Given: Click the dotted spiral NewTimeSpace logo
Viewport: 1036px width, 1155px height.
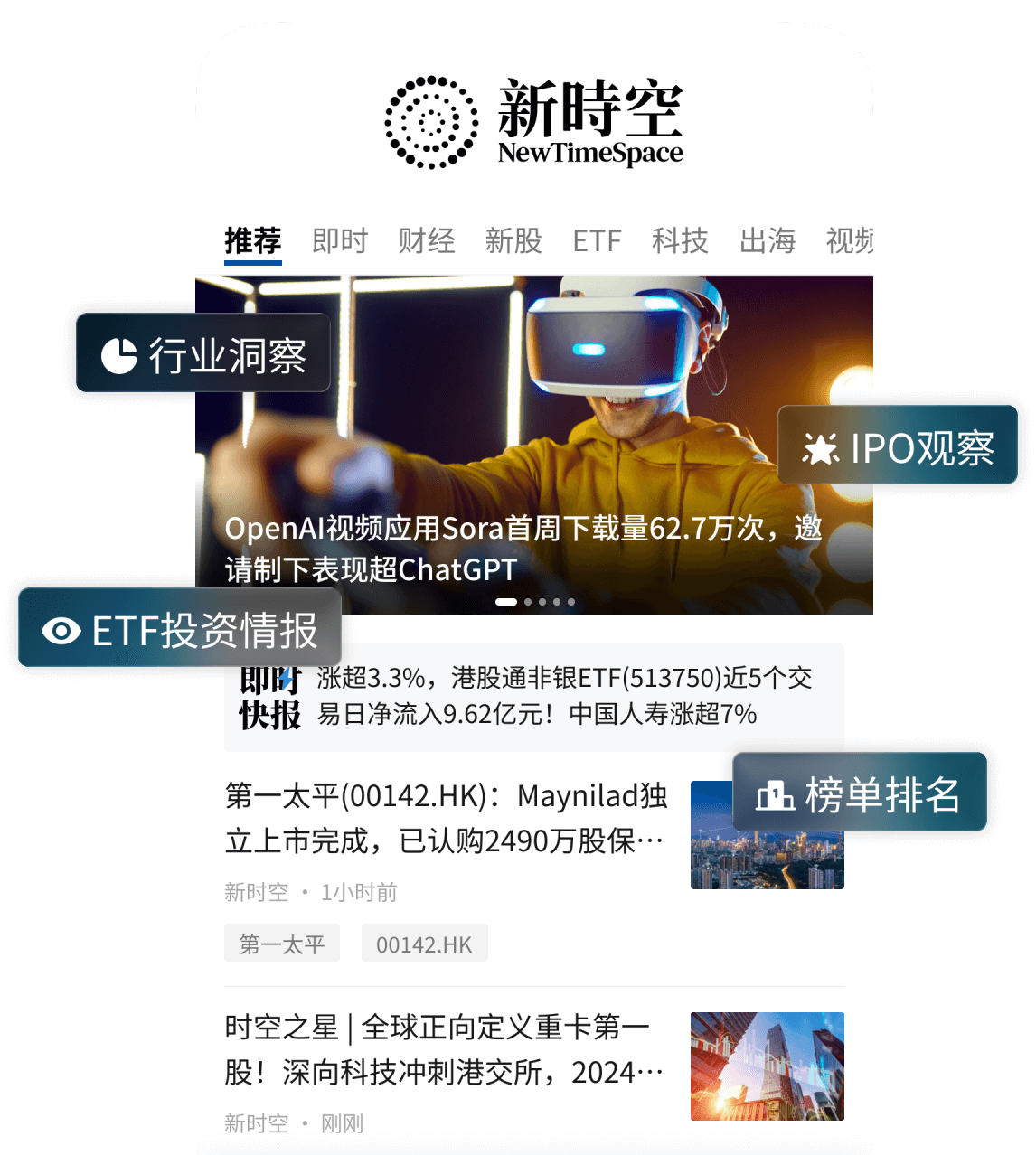Looking at the screenshot, I should click(x=432, y=118).
